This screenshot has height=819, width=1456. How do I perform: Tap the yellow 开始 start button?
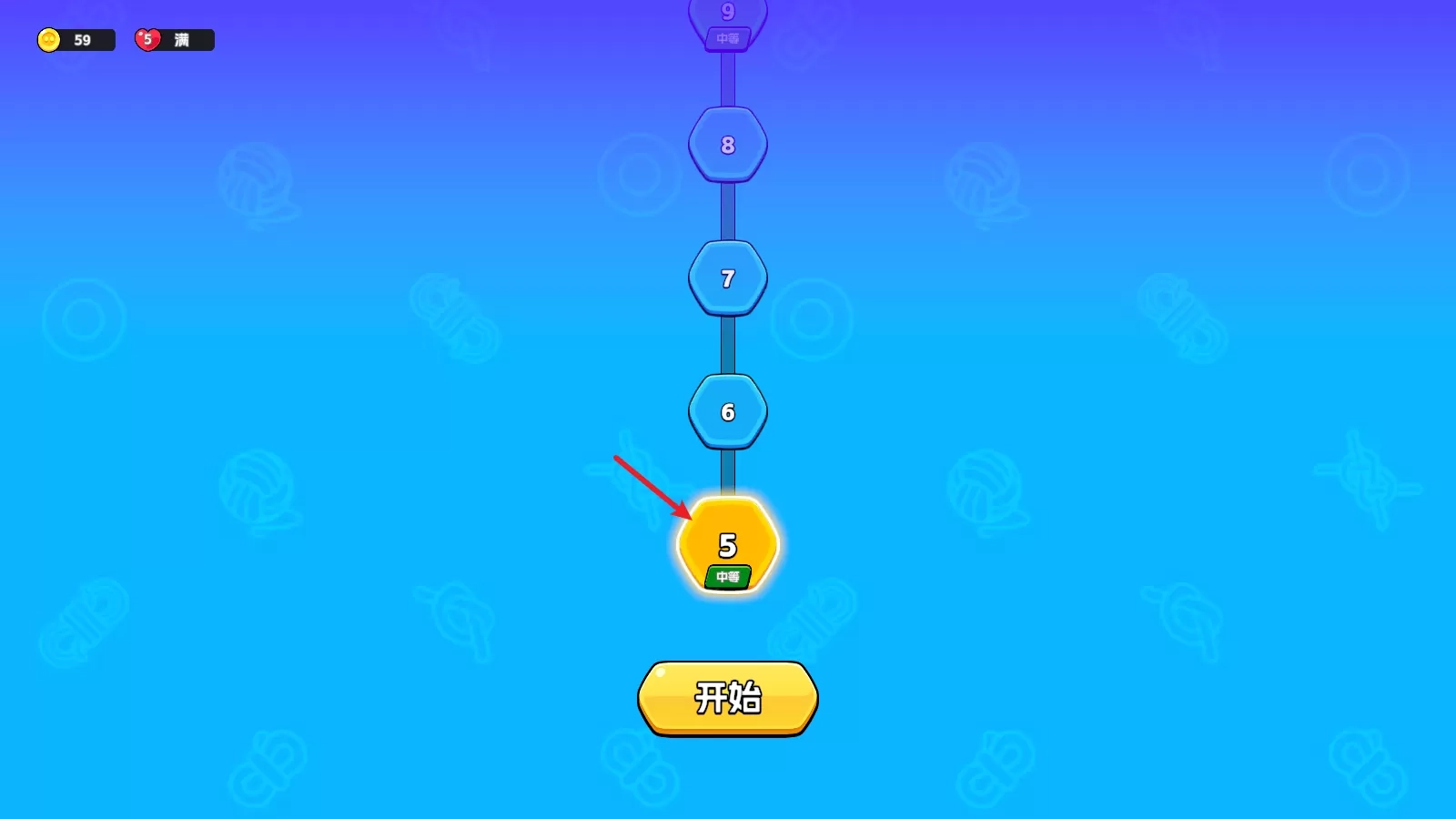[727, 698]
